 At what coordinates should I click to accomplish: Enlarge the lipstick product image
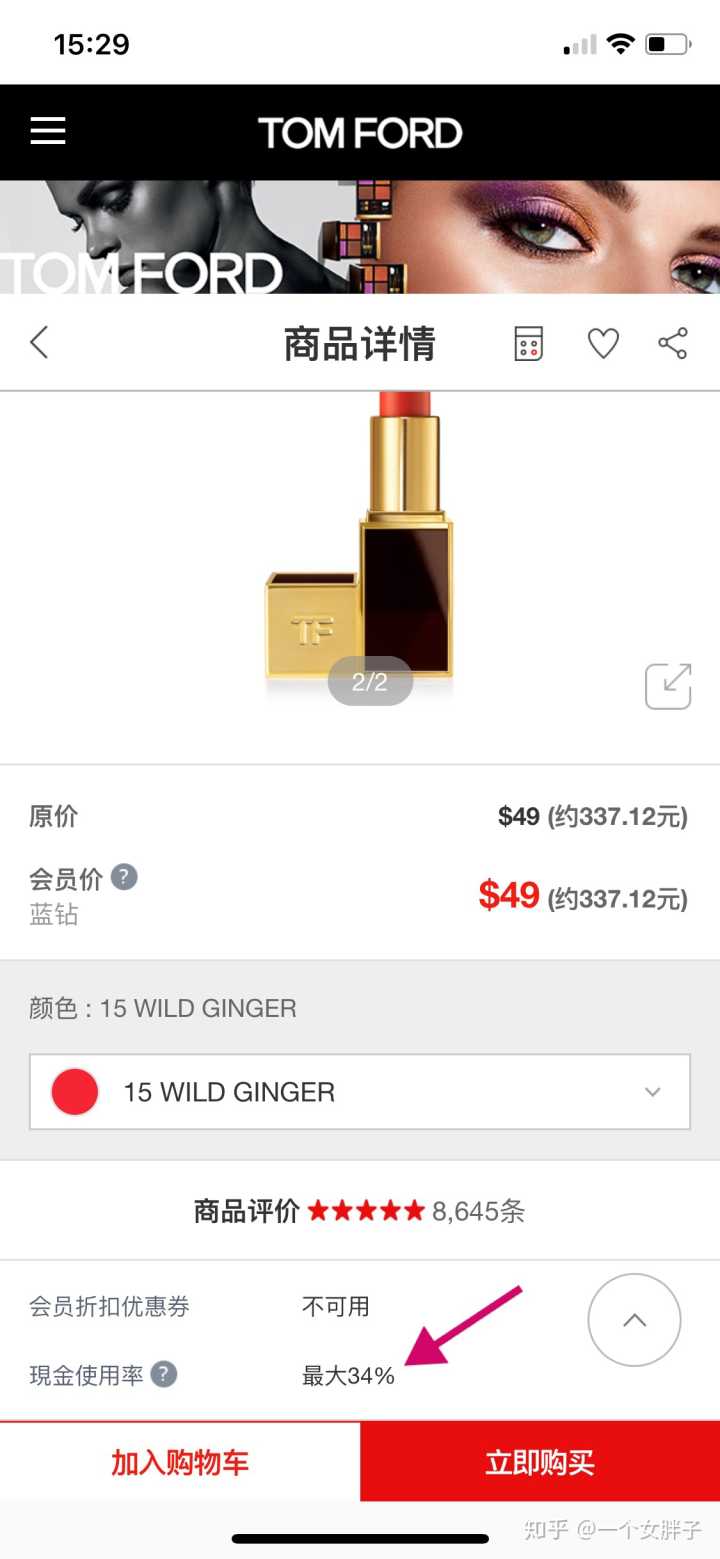tap(668, 686)
